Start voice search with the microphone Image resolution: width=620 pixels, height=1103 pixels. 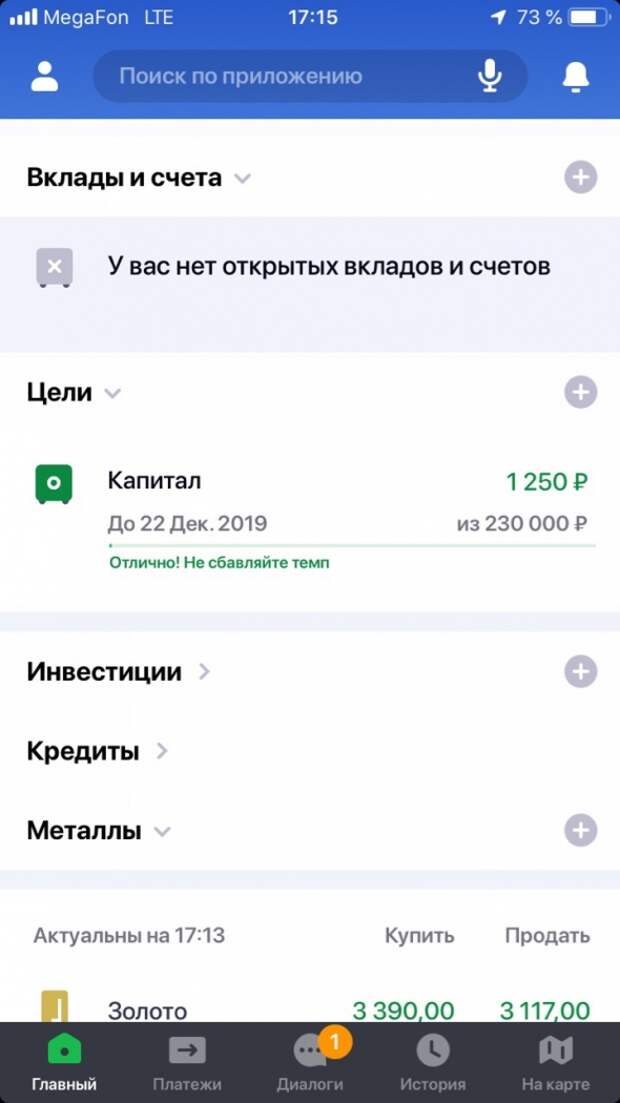[x=489, y=77]
